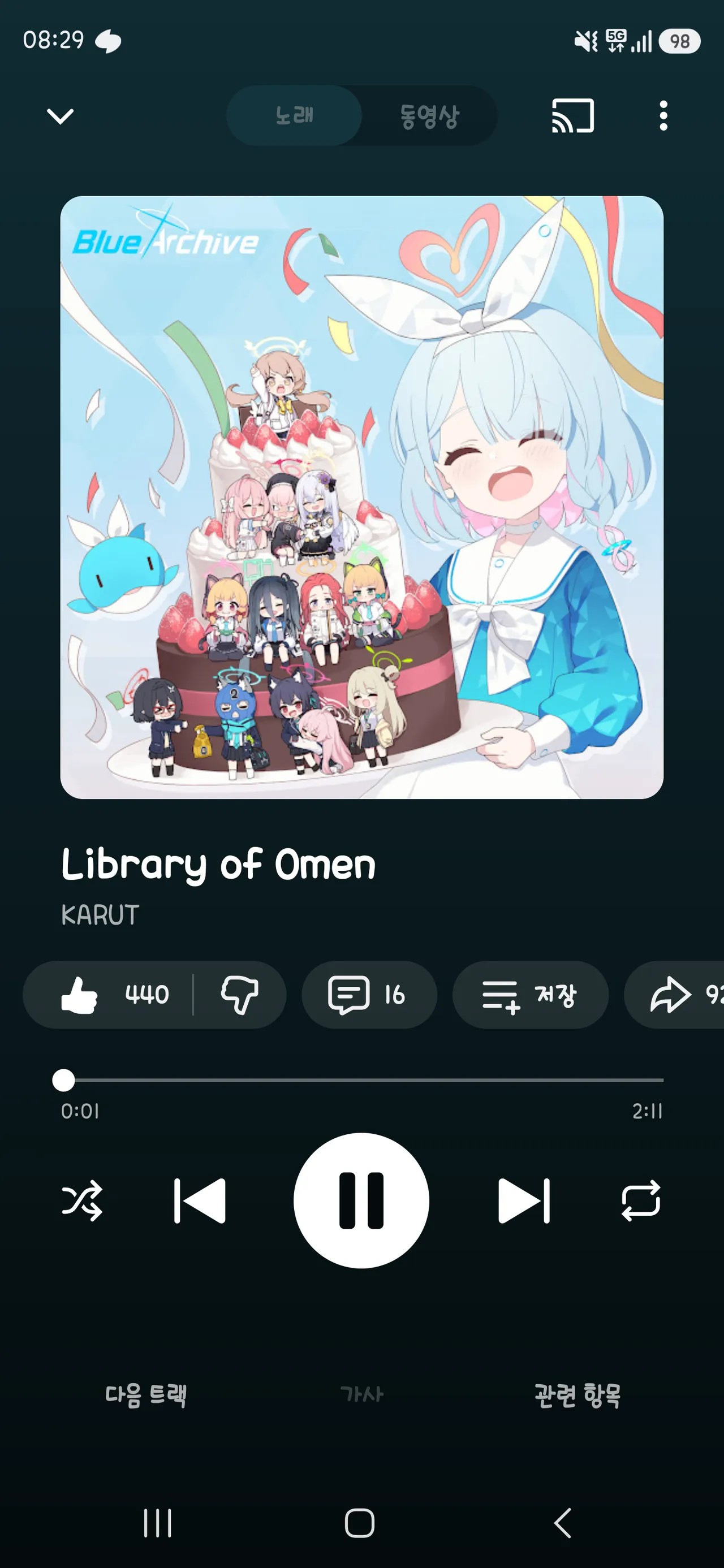This screenshot has height=1568, width=724.
Task: Like Library of Omen with thumbs up
Action: [x=114, y=995]
